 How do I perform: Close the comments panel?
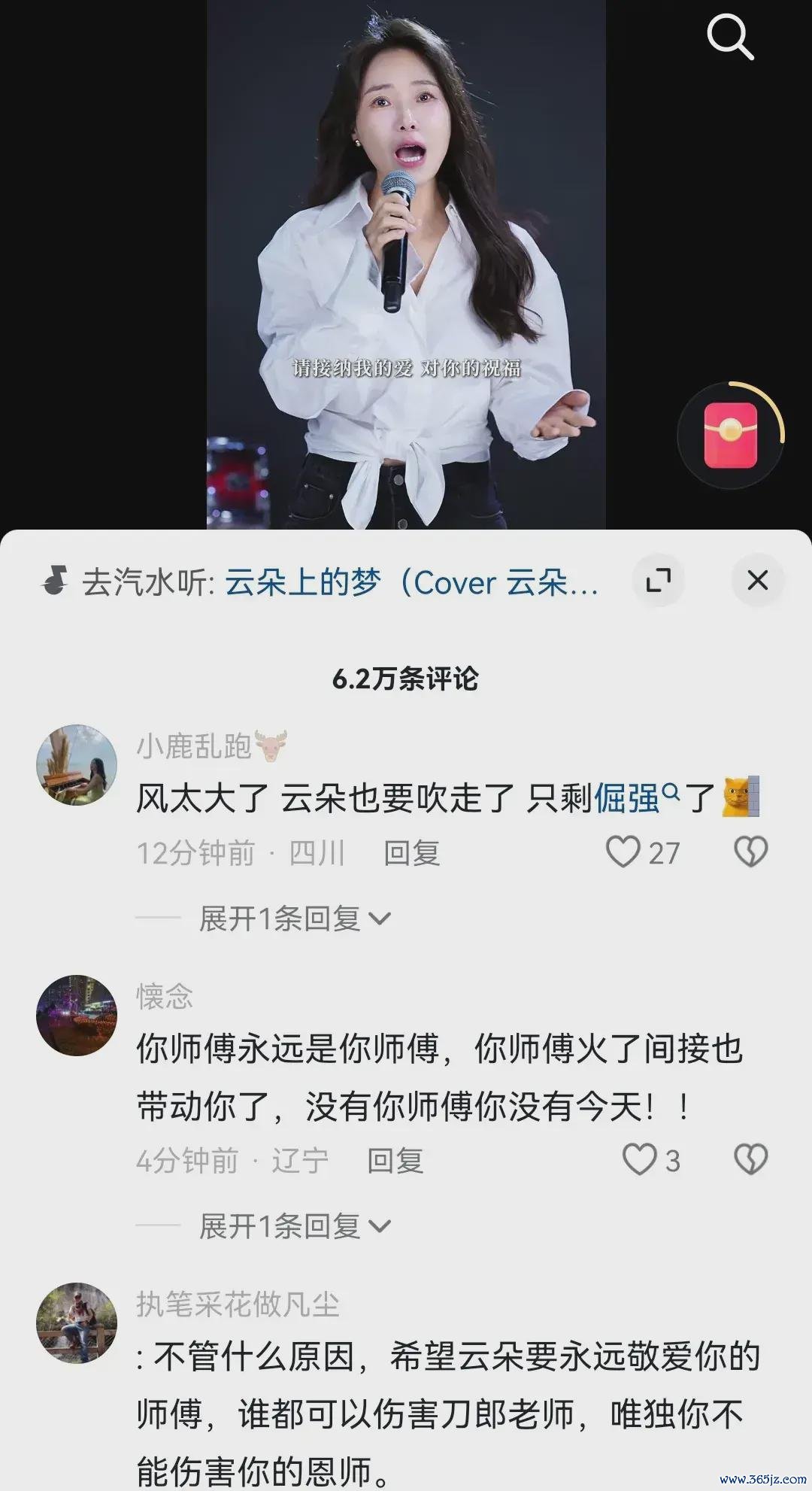point(757,581)
